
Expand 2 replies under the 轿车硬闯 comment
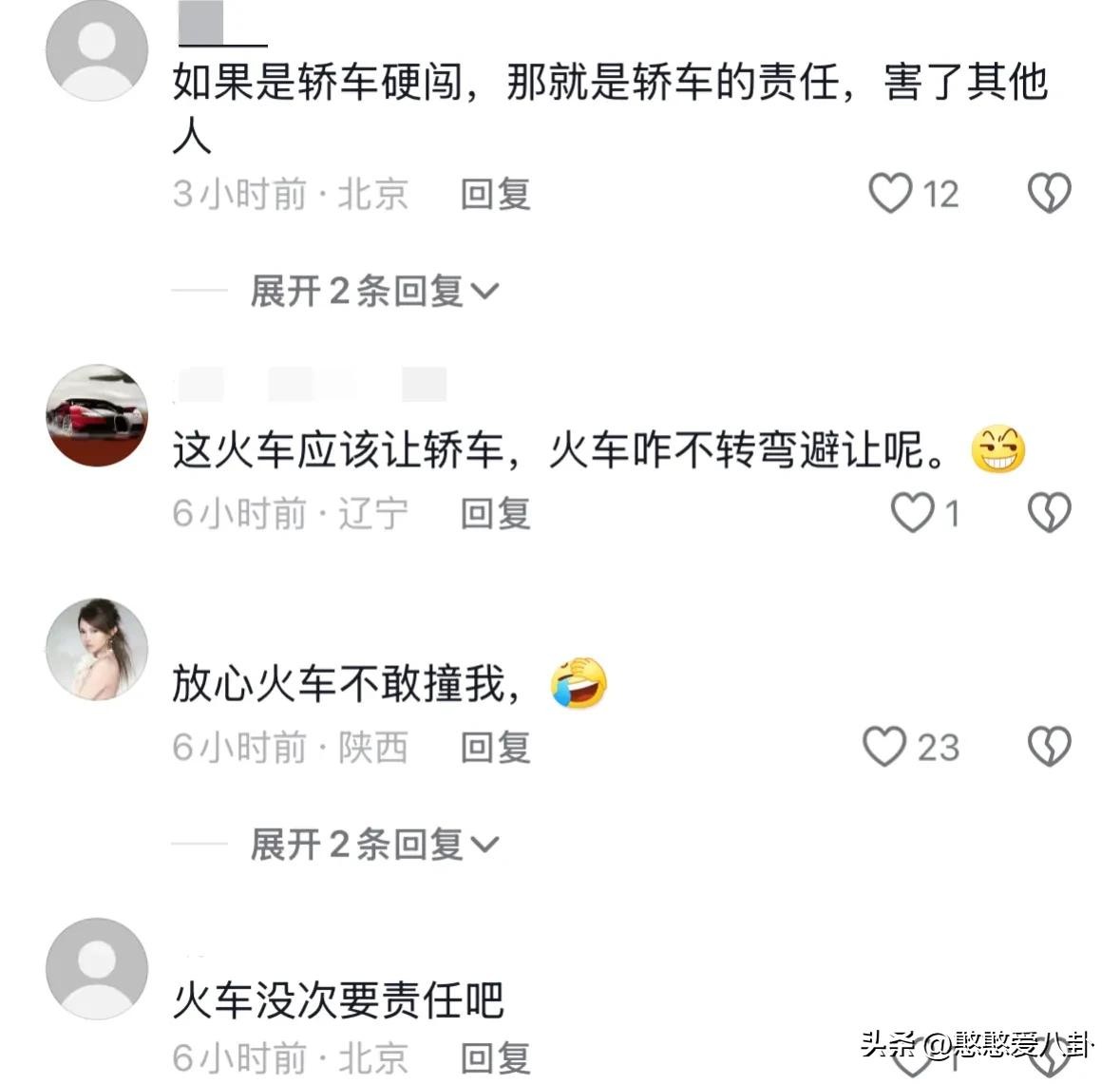[373, 291]
